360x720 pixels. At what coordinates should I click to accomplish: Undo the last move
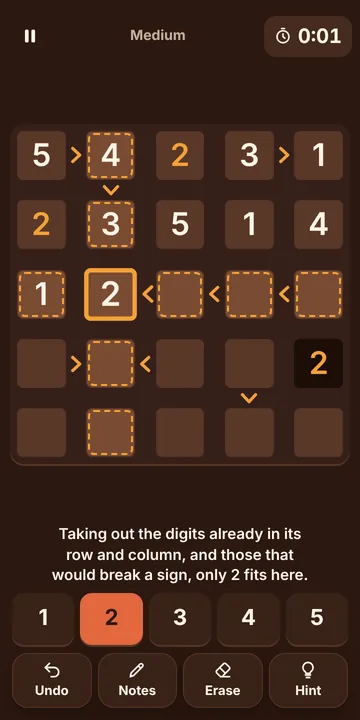52,681
